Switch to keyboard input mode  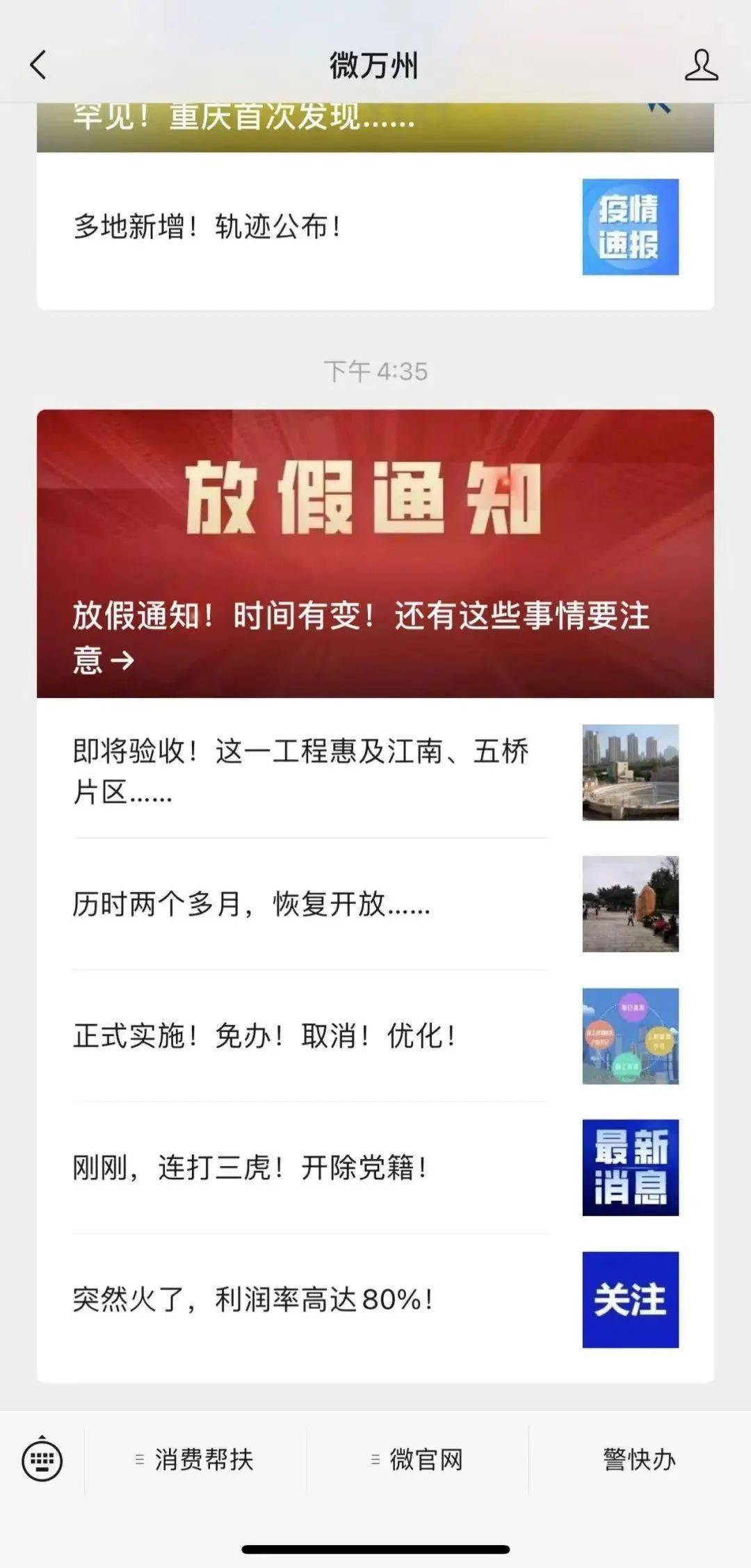[42, 1460]
